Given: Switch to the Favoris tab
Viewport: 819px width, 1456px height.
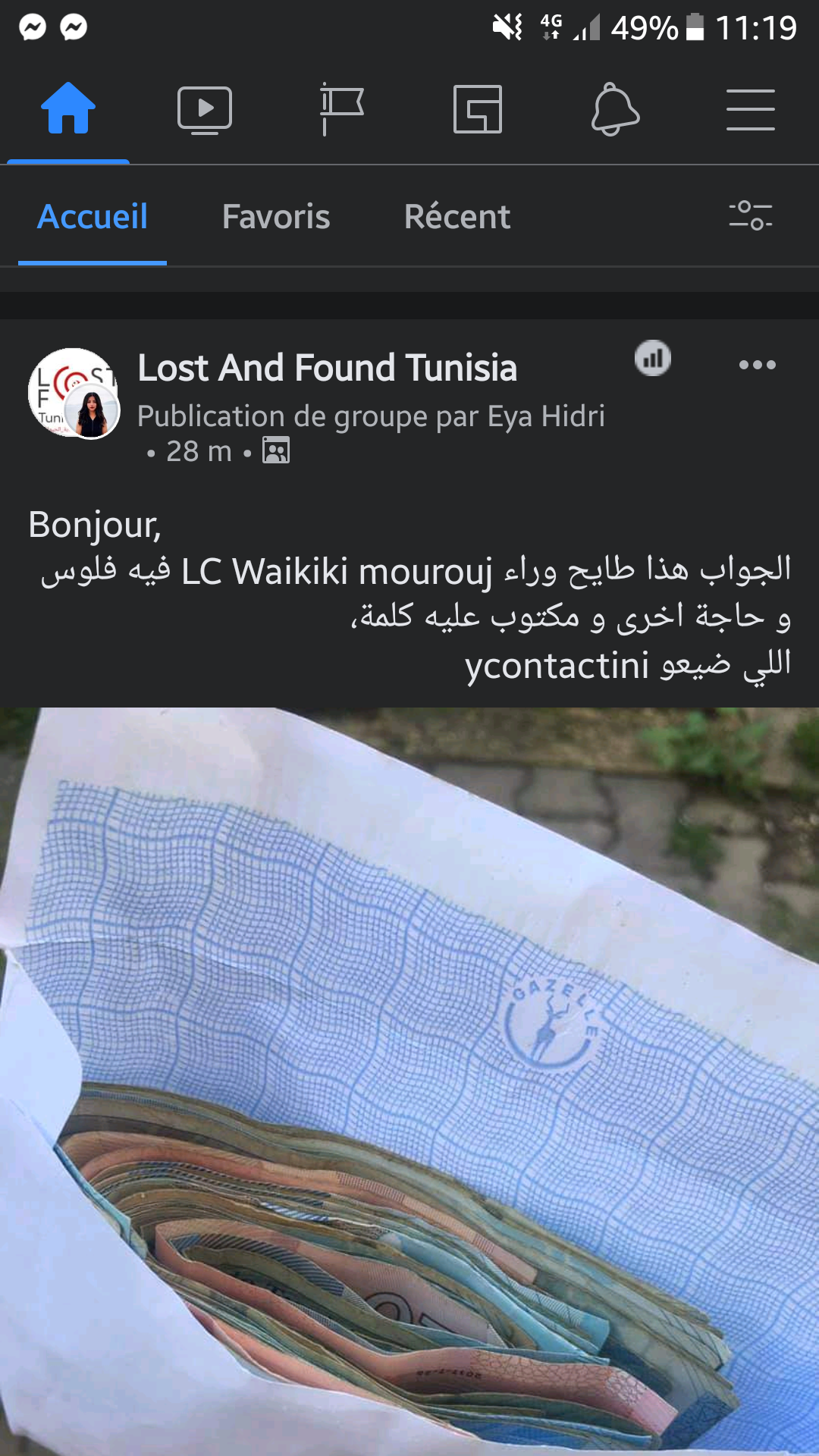Looking at the screenshot, I should 276,217.
